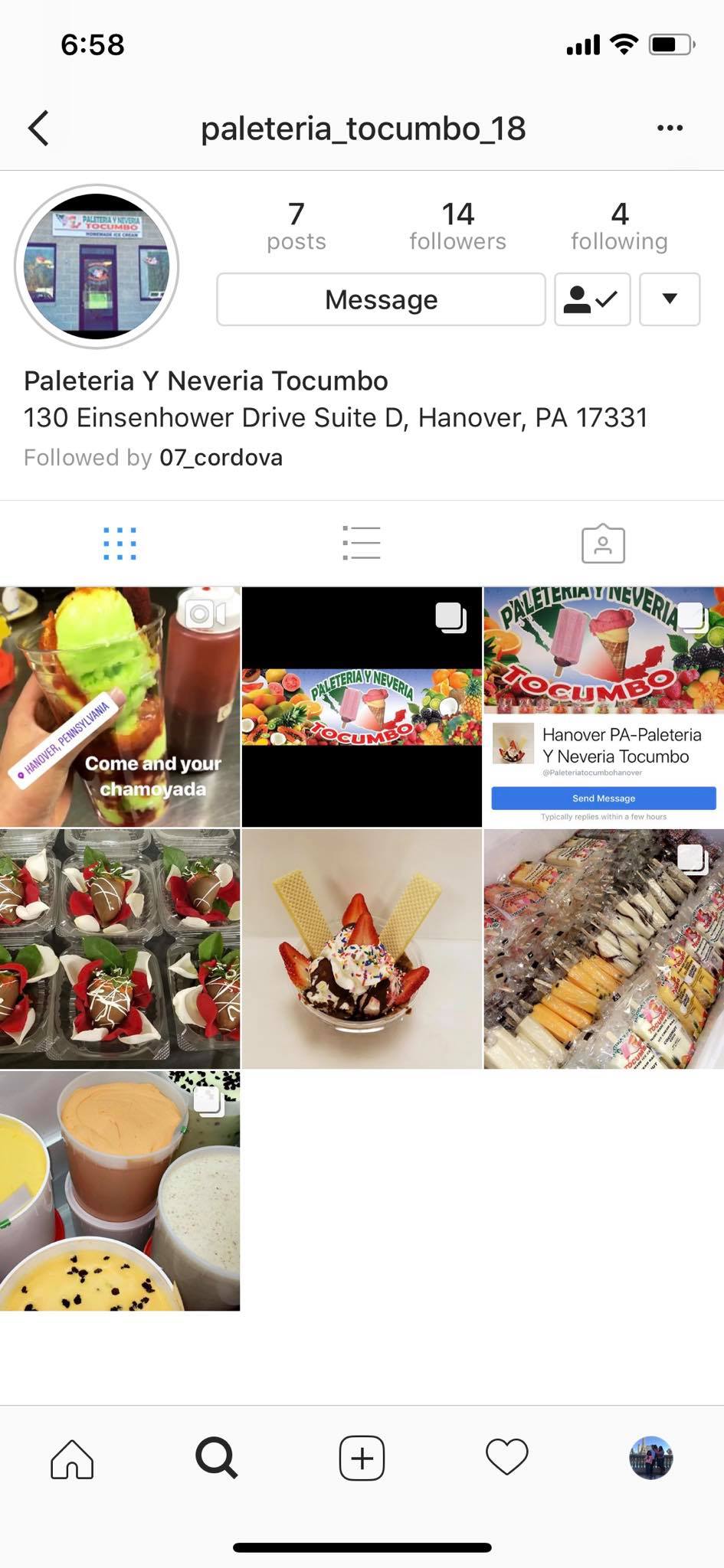Viewport: 724px width, 1568px height.
Task: Open the packaged paletas post
Action: [x=604, y=949]
